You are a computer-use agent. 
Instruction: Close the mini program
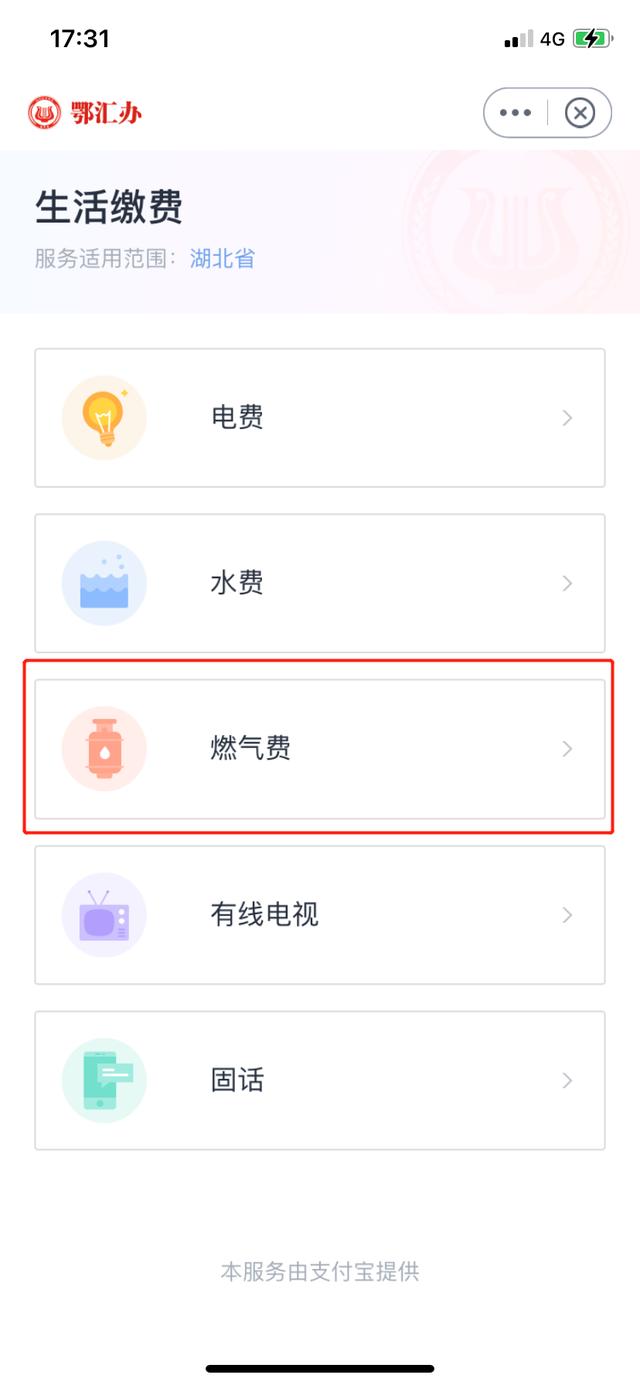(580, 112)
